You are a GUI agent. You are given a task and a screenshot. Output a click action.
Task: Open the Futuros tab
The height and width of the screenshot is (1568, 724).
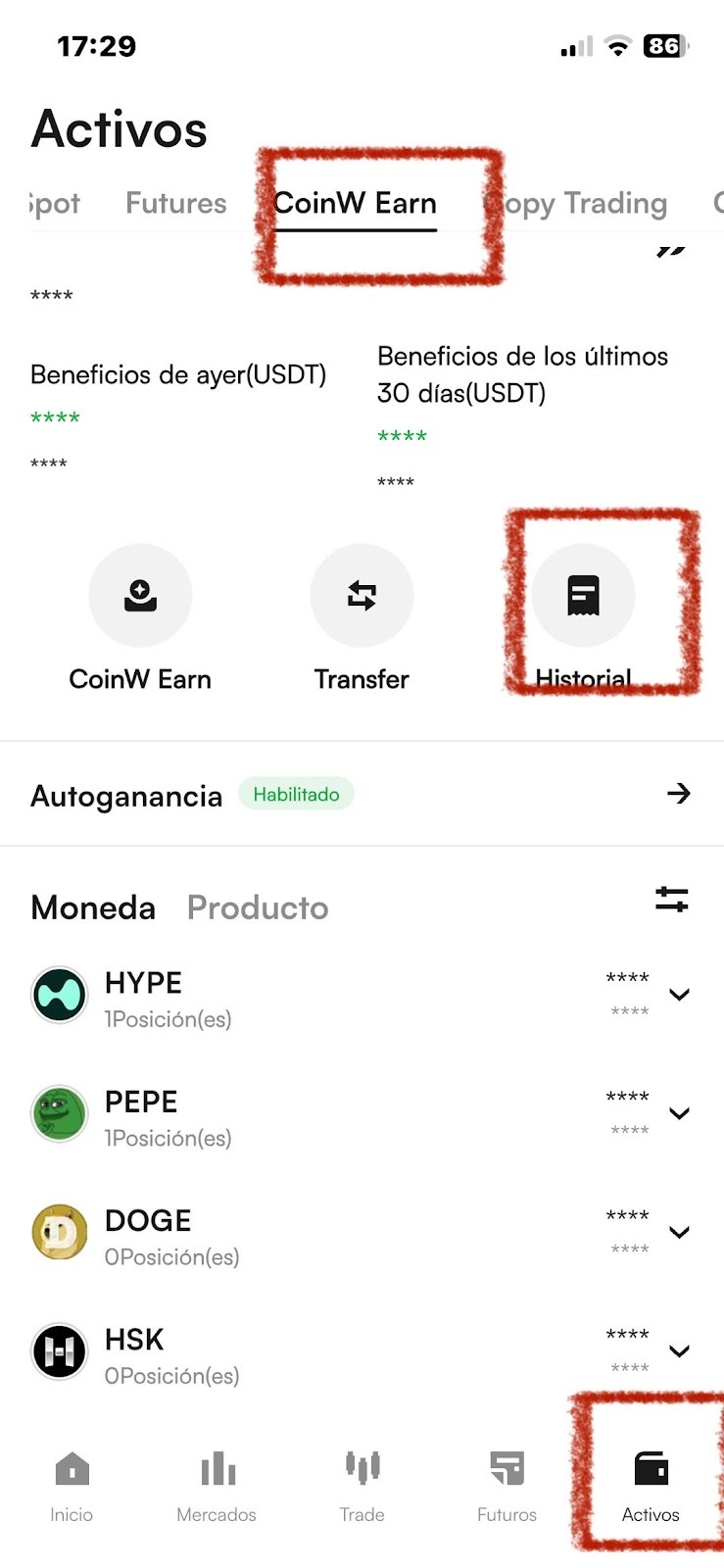pos(507,1485)
